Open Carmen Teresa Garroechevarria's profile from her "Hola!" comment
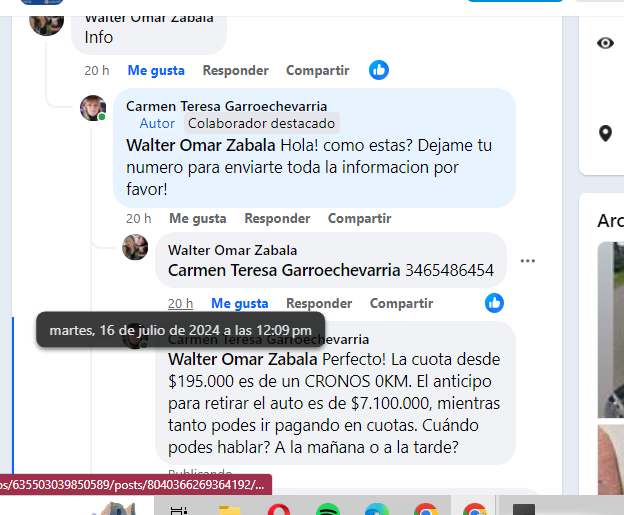The height and width of the screenshot is (515, 624). [x=226, y=107]
